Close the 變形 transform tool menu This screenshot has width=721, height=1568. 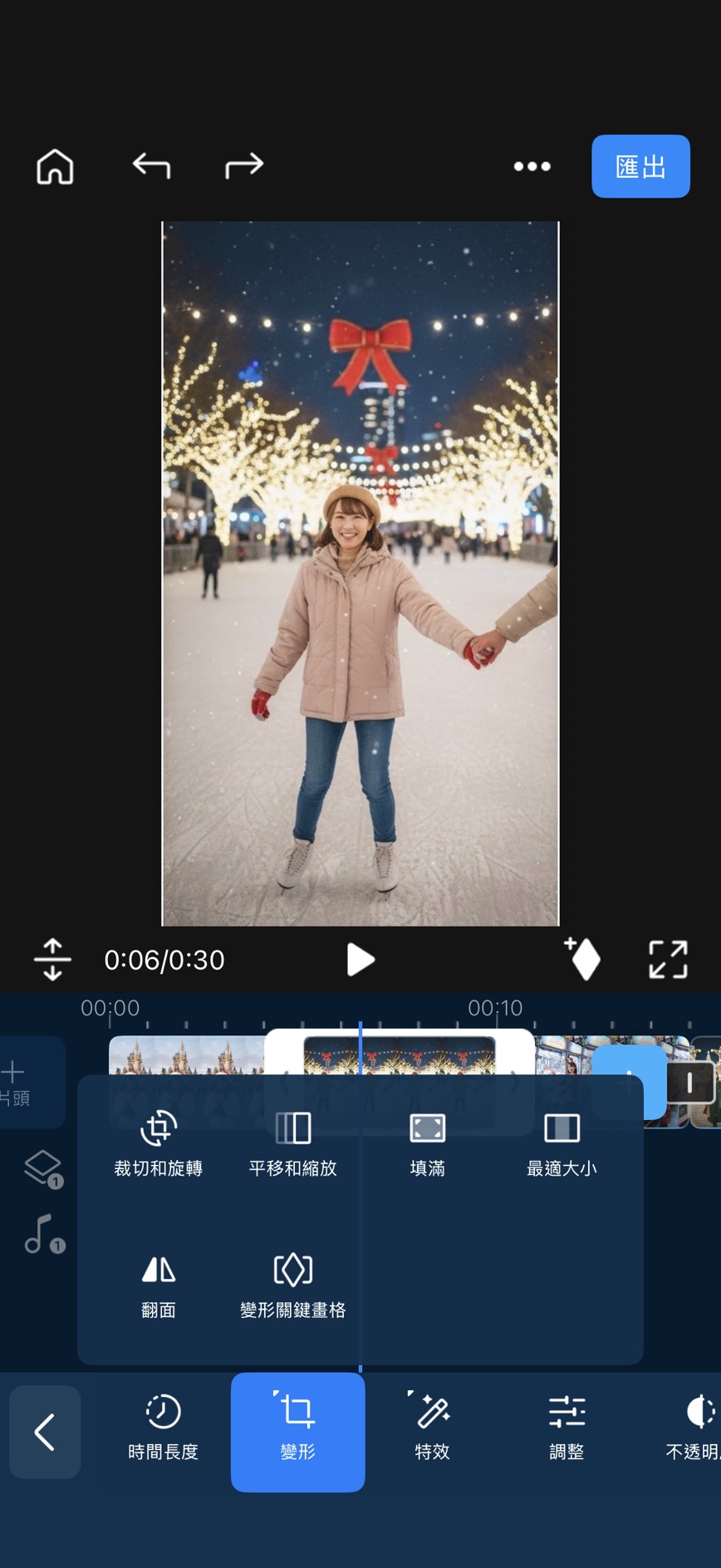[297, 1432]
